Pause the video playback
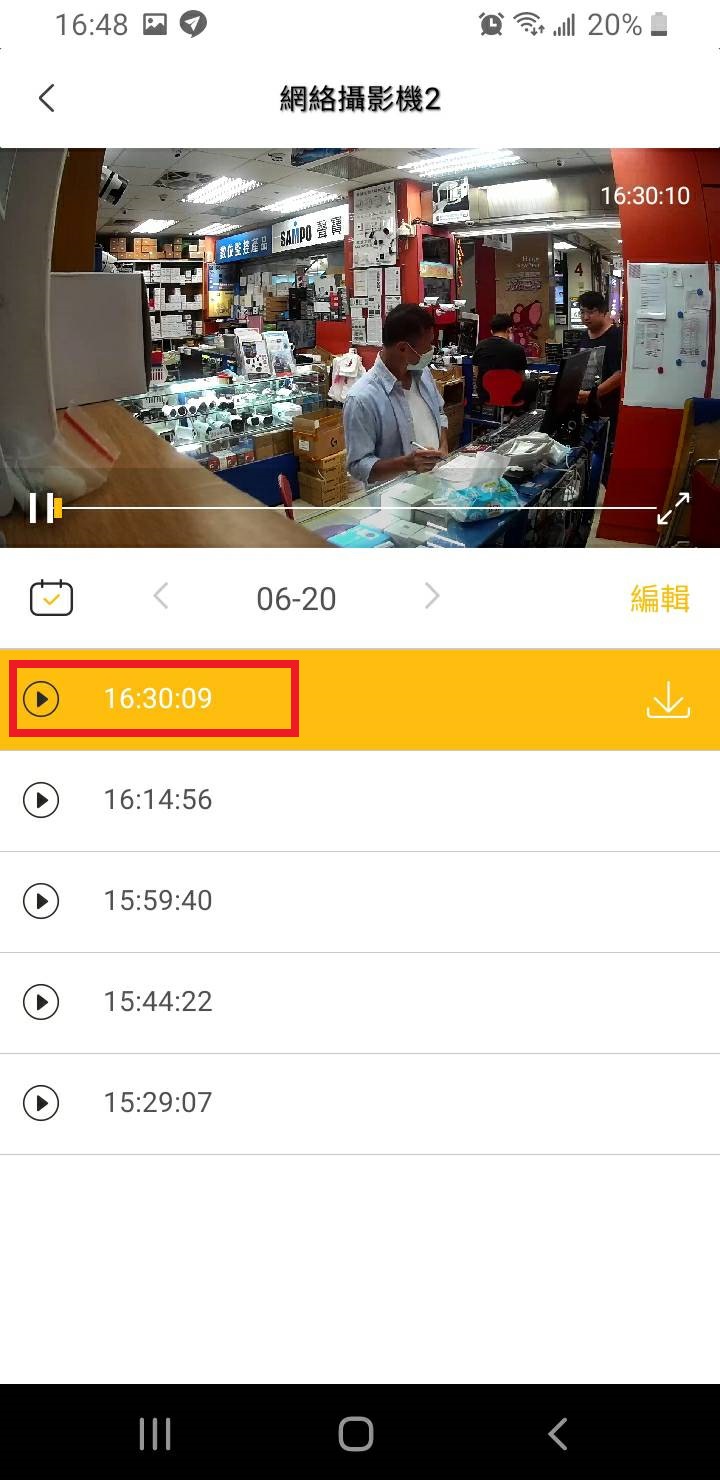 (41, 508)
